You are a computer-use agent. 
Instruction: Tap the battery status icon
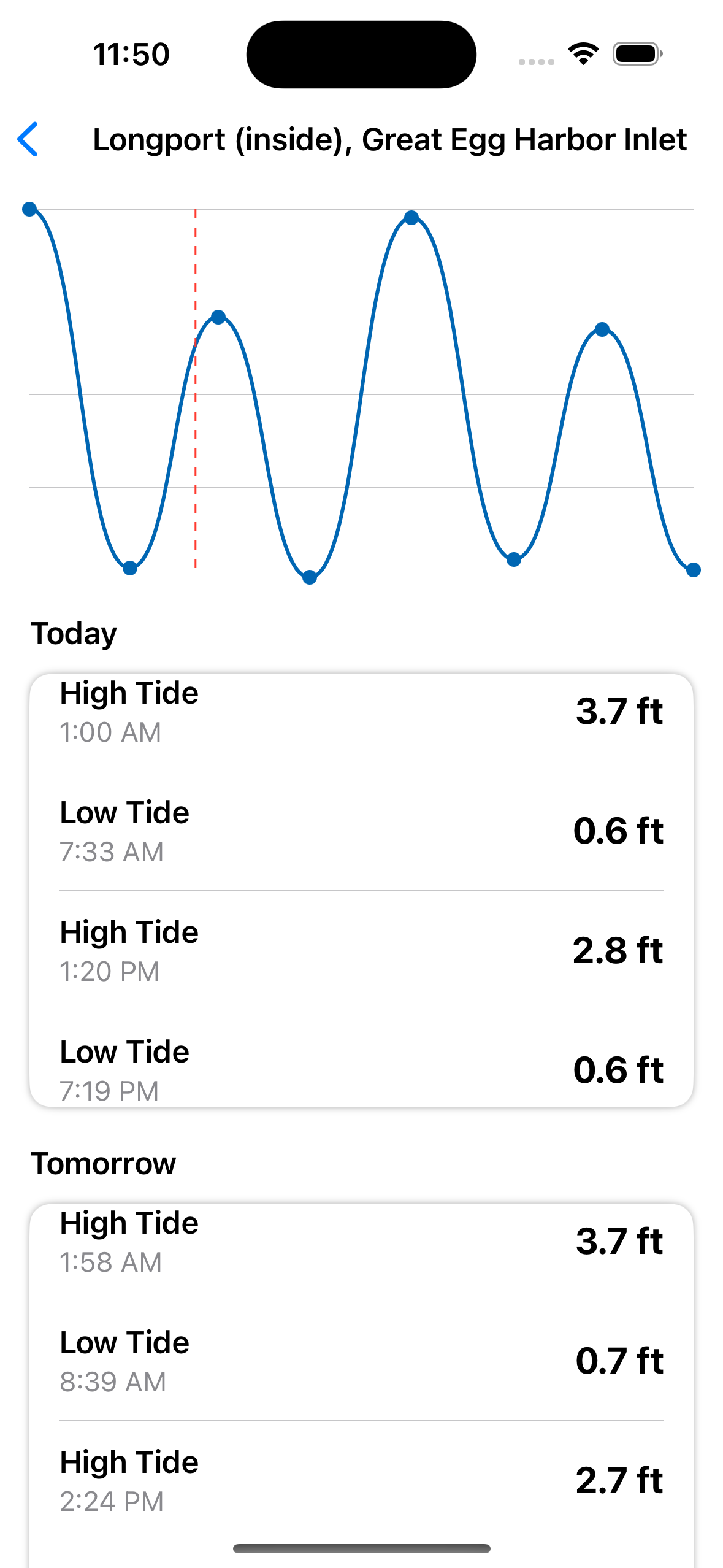[x=635, y=54]
